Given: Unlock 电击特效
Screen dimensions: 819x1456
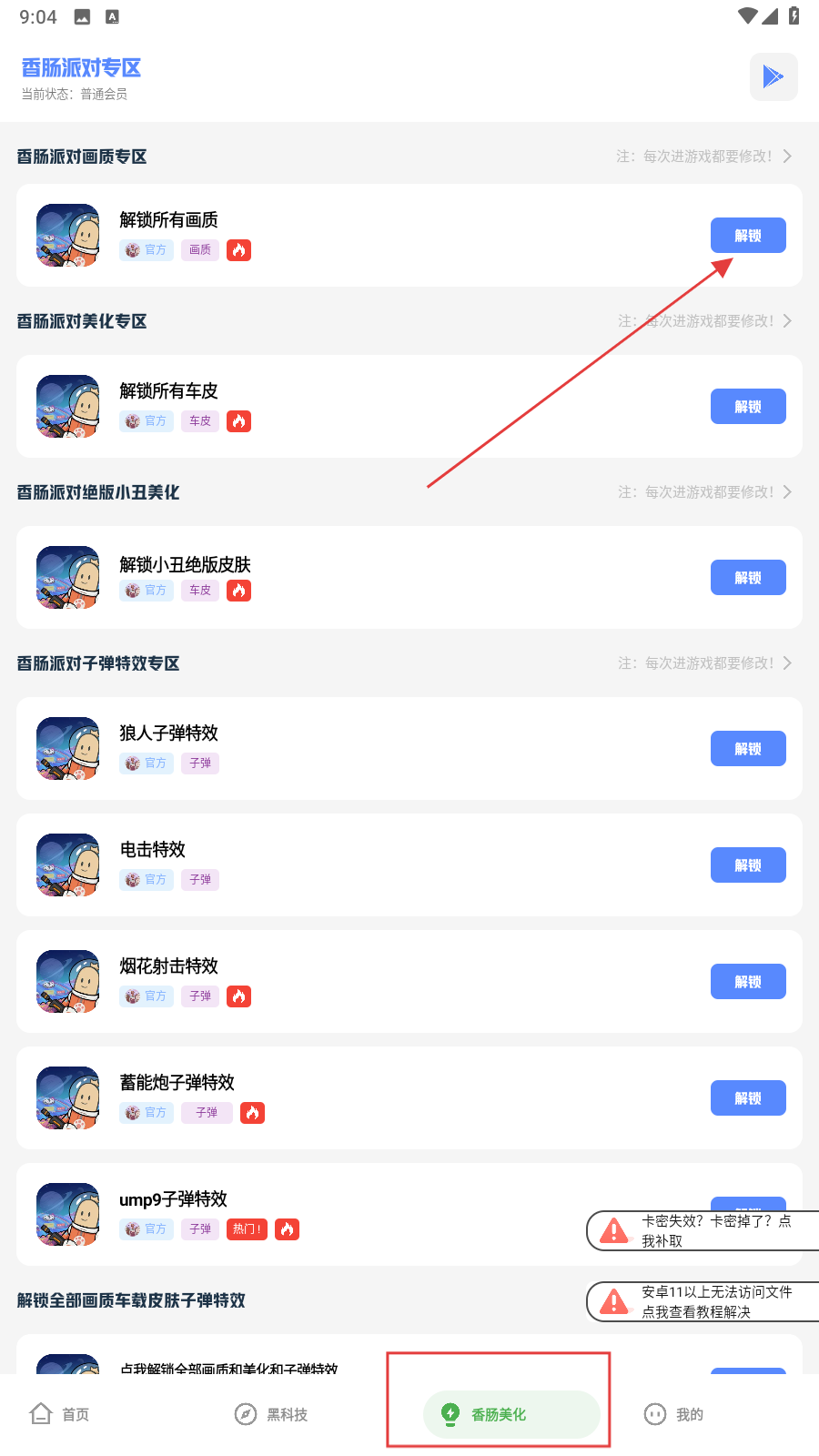Looking at the screenshot, I should (x=747, y=865).
